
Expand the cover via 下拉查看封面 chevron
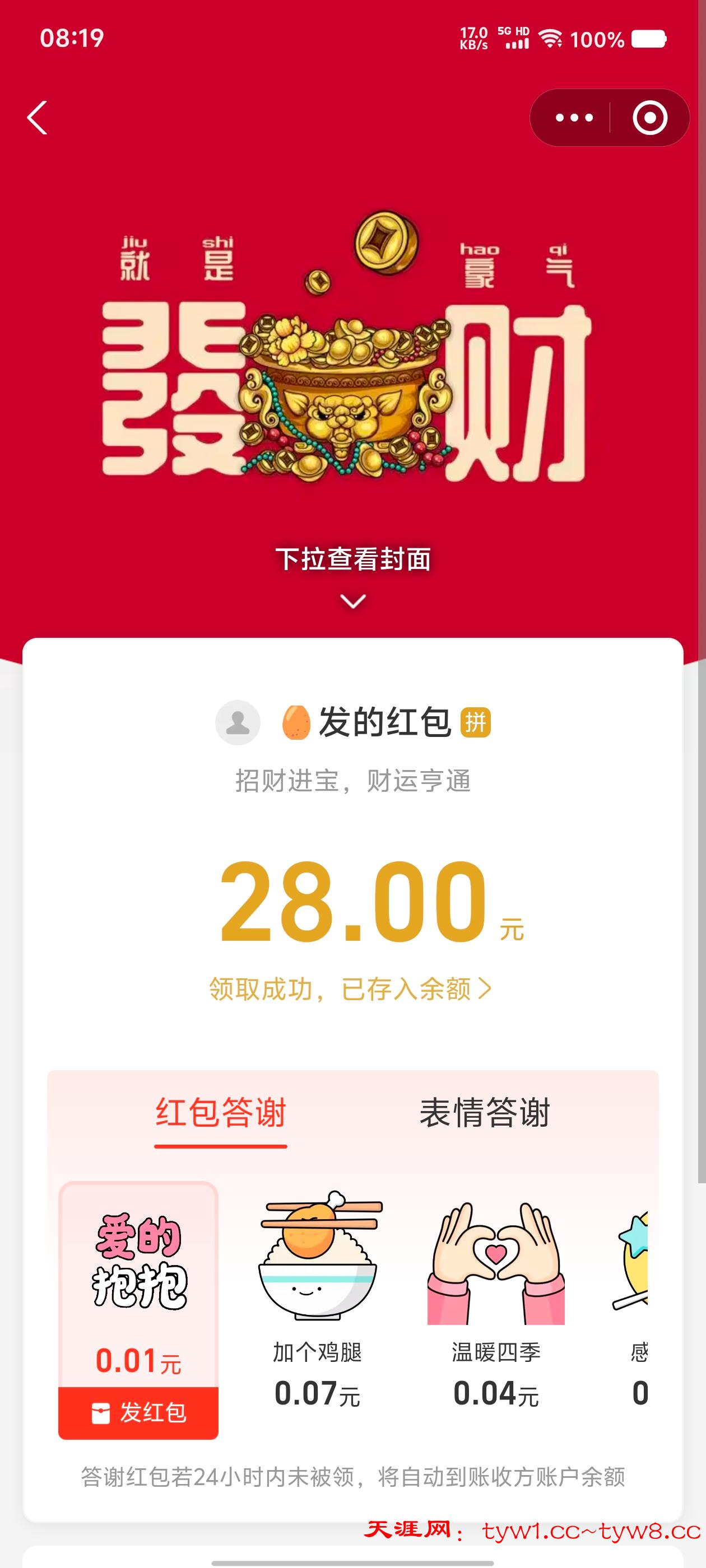tap(352, 601)
